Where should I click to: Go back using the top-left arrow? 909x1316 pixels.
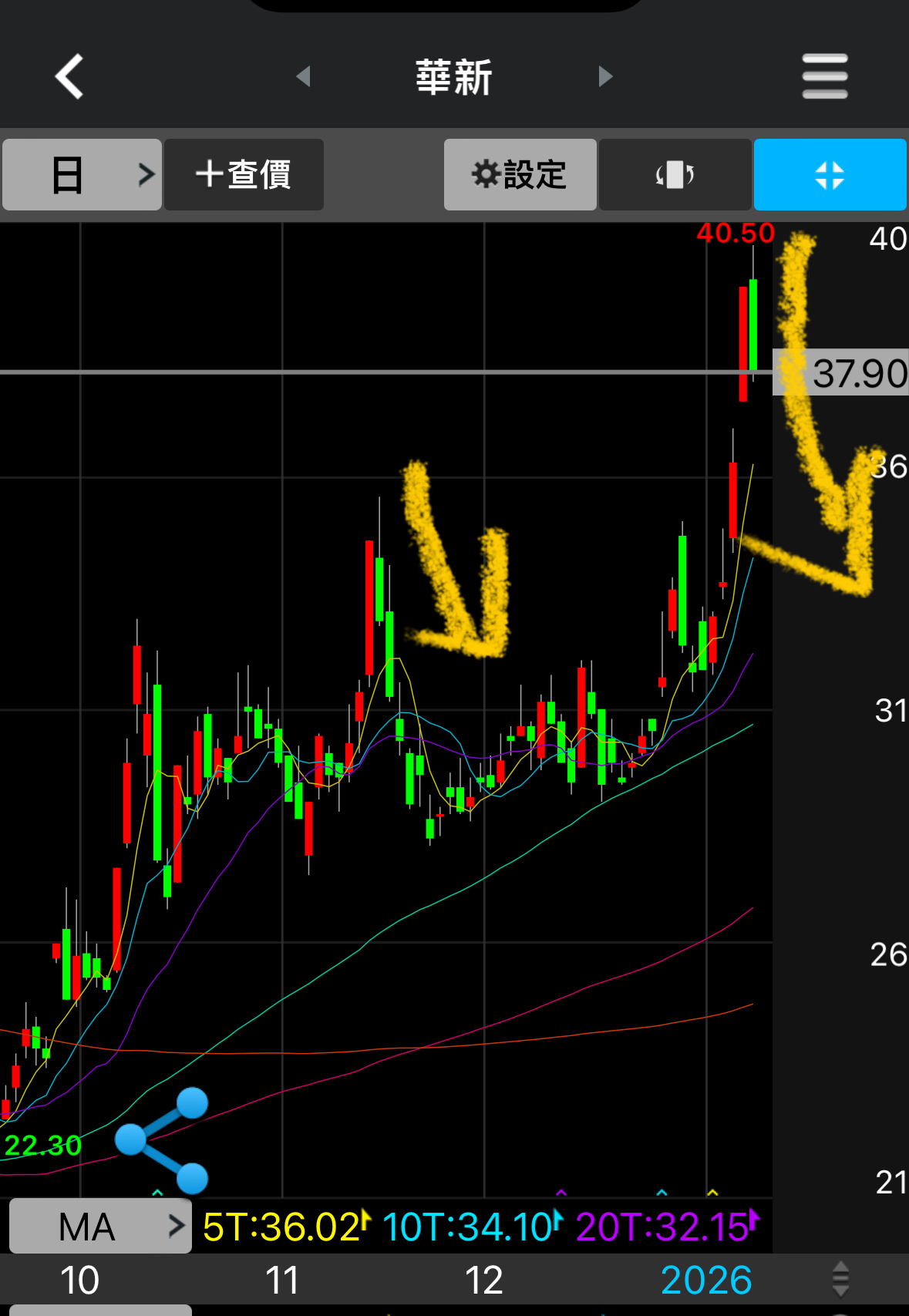[69, 76]
